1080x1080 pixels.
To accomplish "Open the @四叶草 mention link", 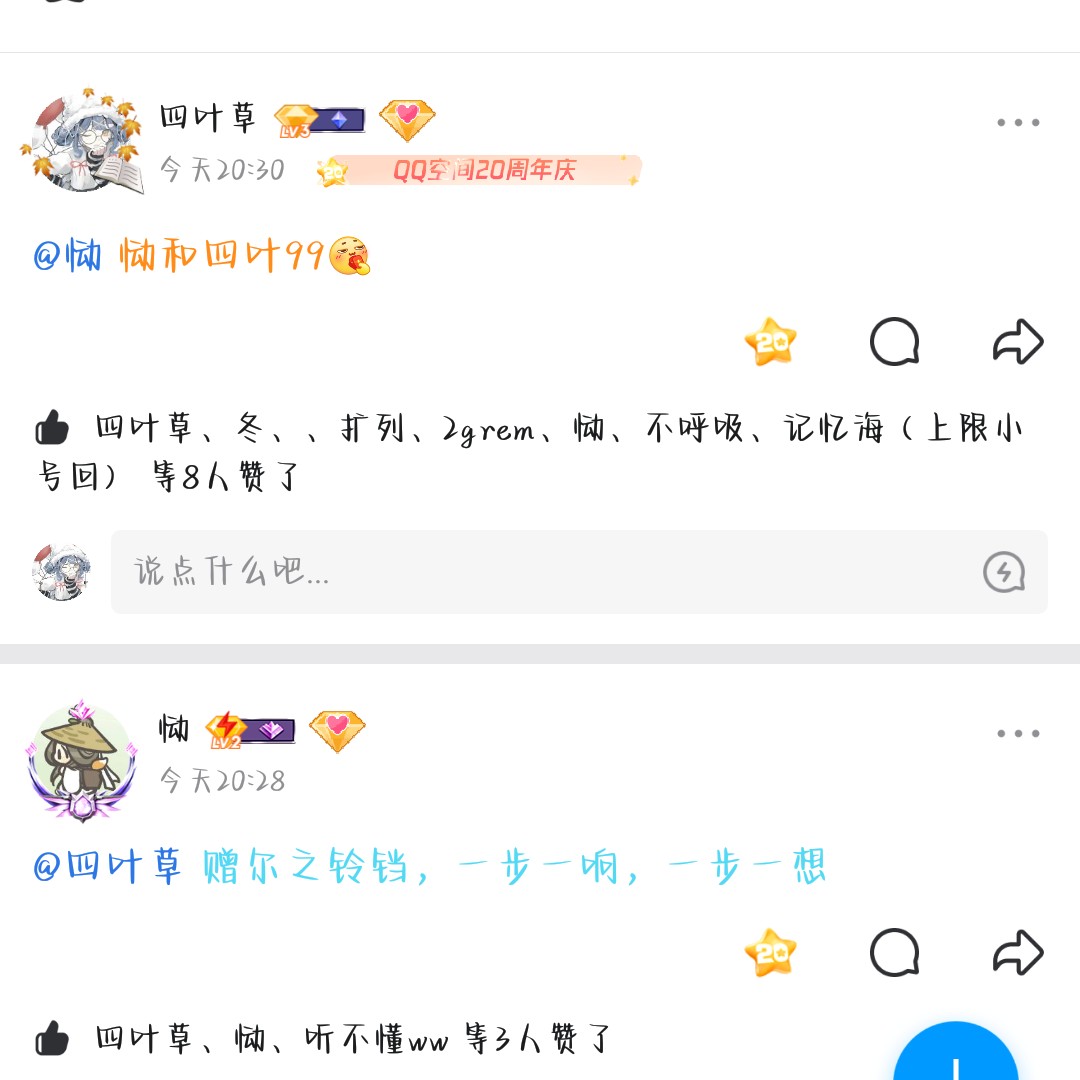I will (108, 866).
